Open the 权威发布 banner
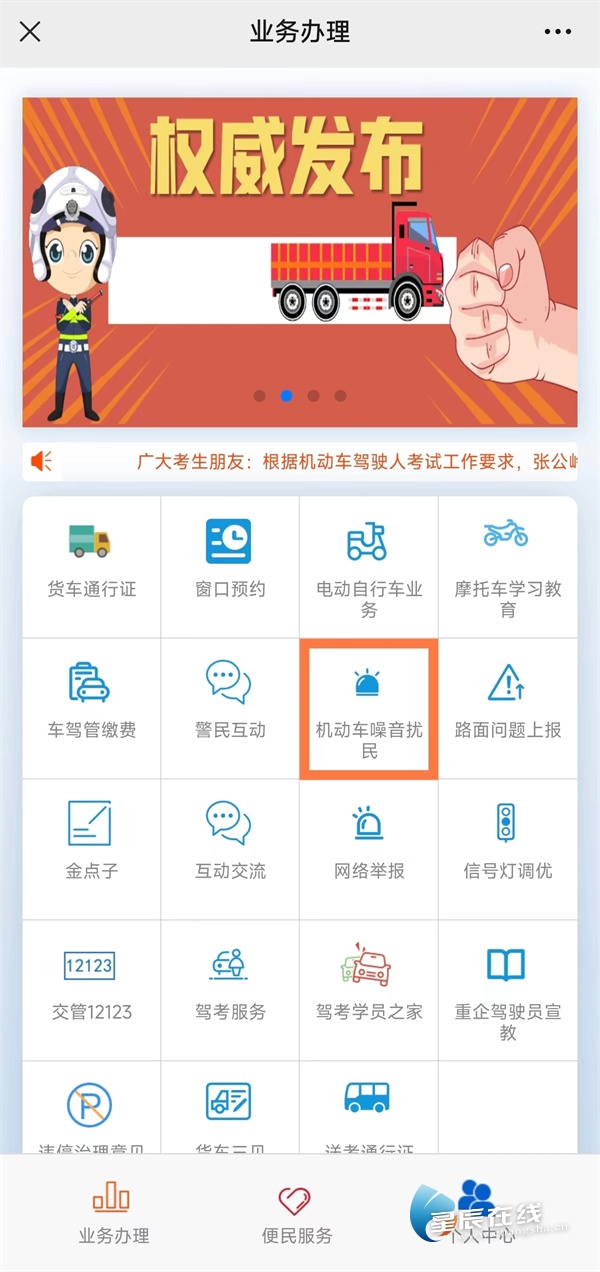 point(300,262)
